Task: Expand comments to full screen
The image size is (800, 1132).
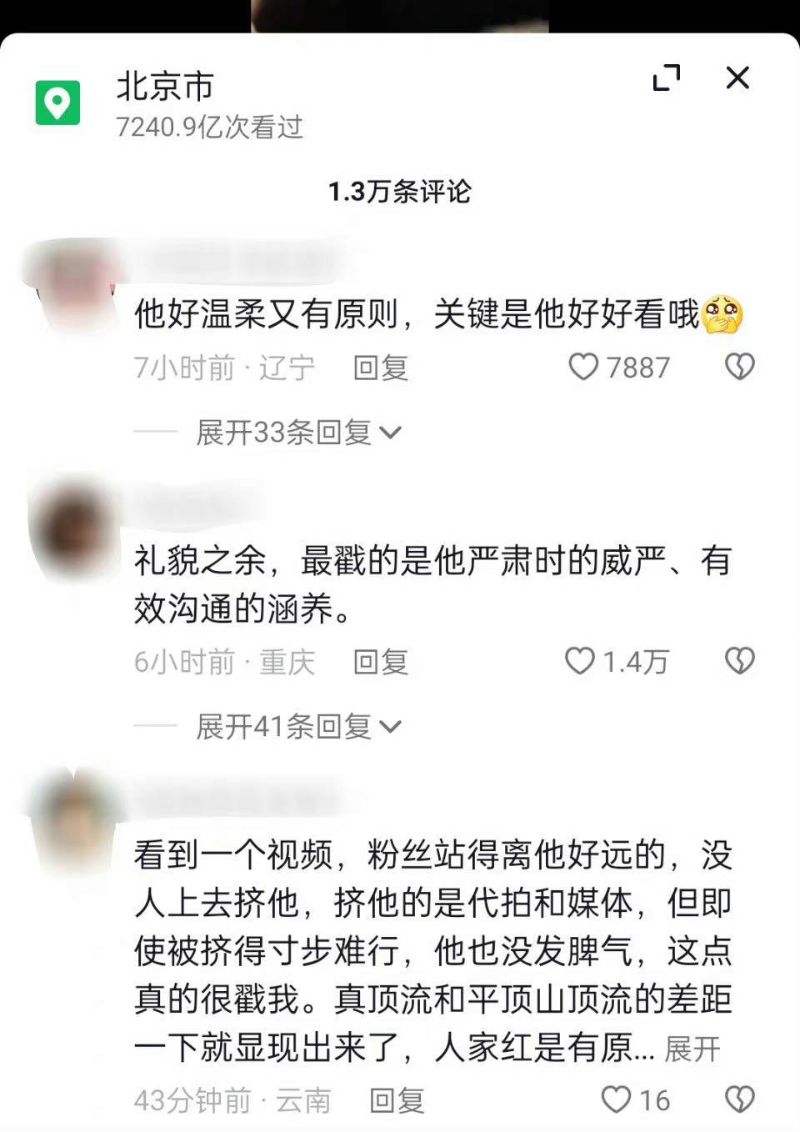Action: click(666, 78)
